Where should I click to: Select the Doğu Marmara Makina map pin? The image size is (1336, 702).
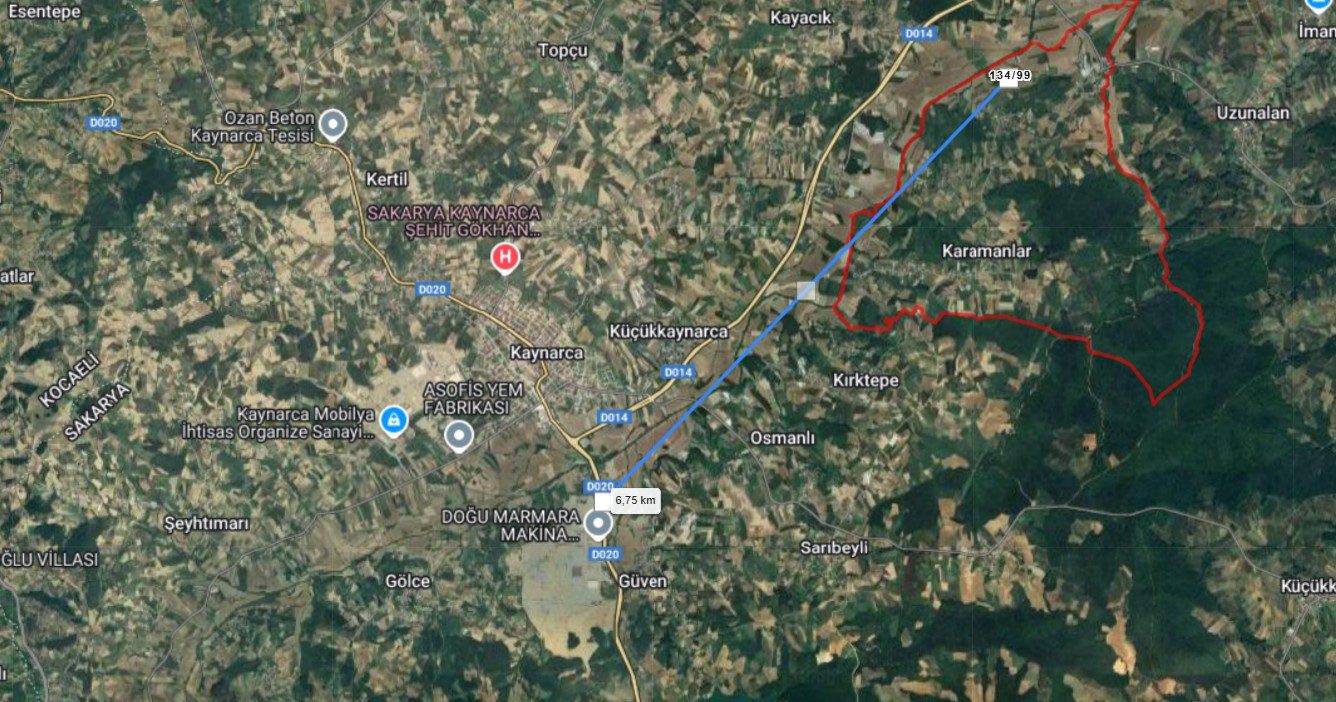pyautogui.click(x=599, y=523)
